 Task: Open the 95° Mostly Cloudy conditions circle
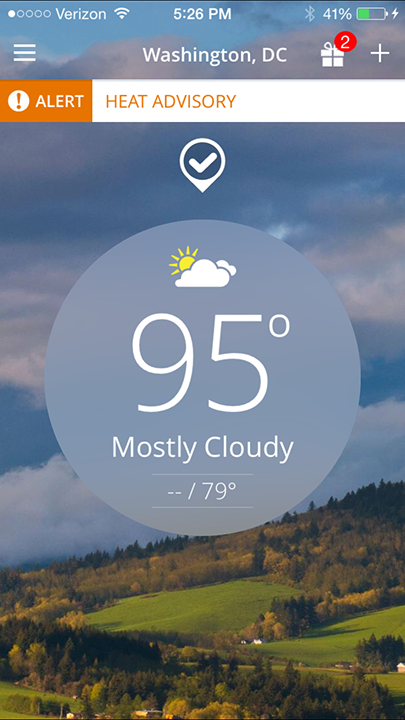(x=202, y=377)
